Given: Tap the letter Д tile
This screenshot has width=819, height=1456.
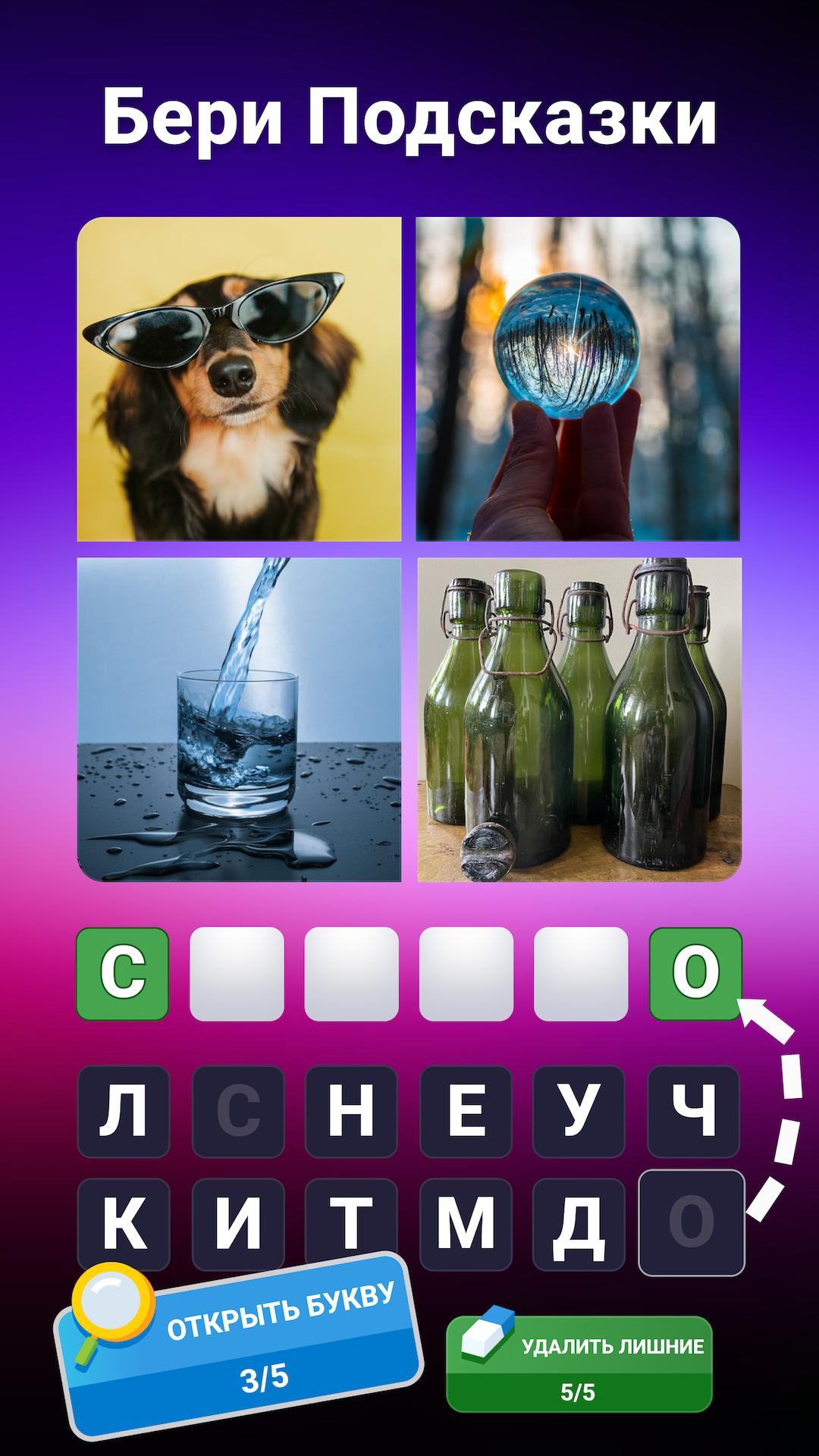Looking at the screenshot, I should point(579,1225).
